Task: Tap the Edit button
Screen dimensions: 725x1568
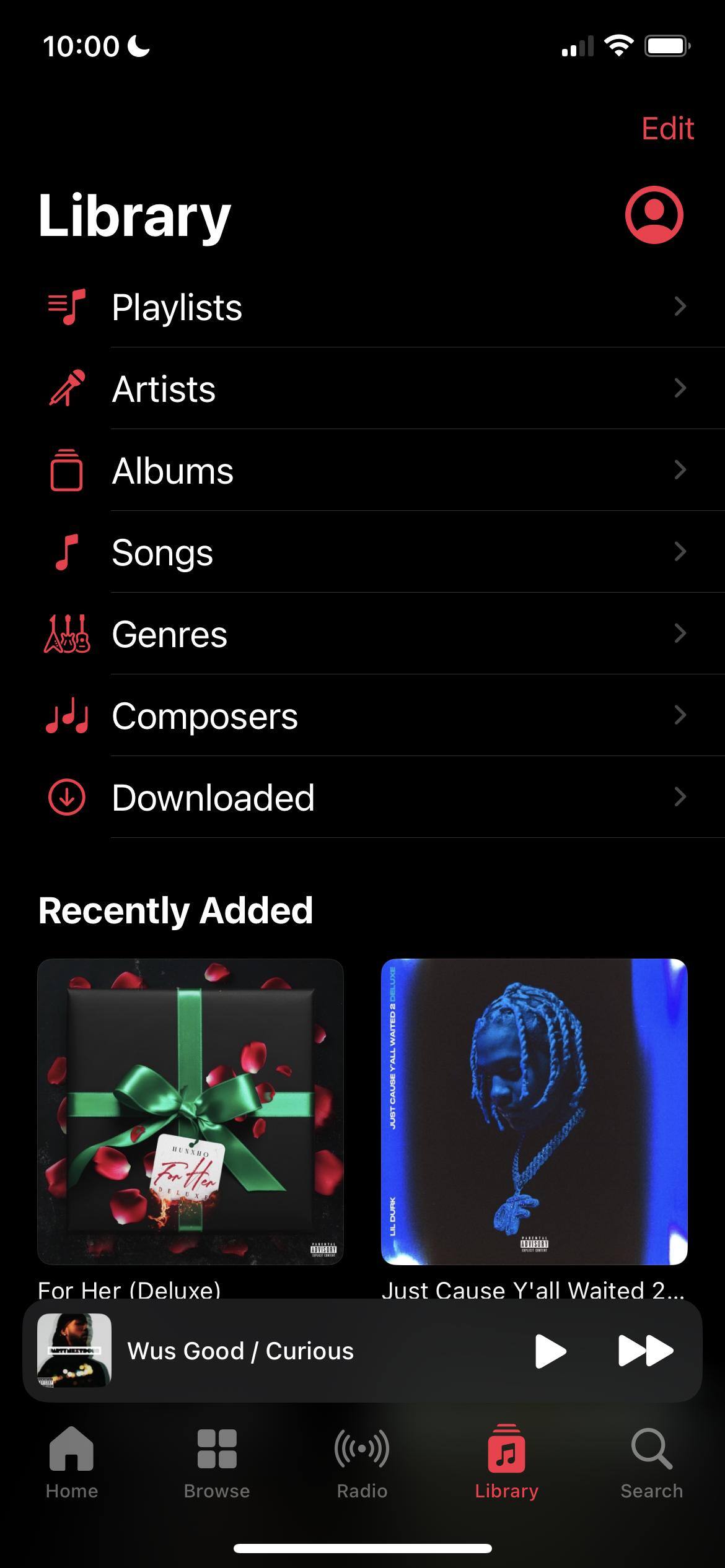Action: 667,129
